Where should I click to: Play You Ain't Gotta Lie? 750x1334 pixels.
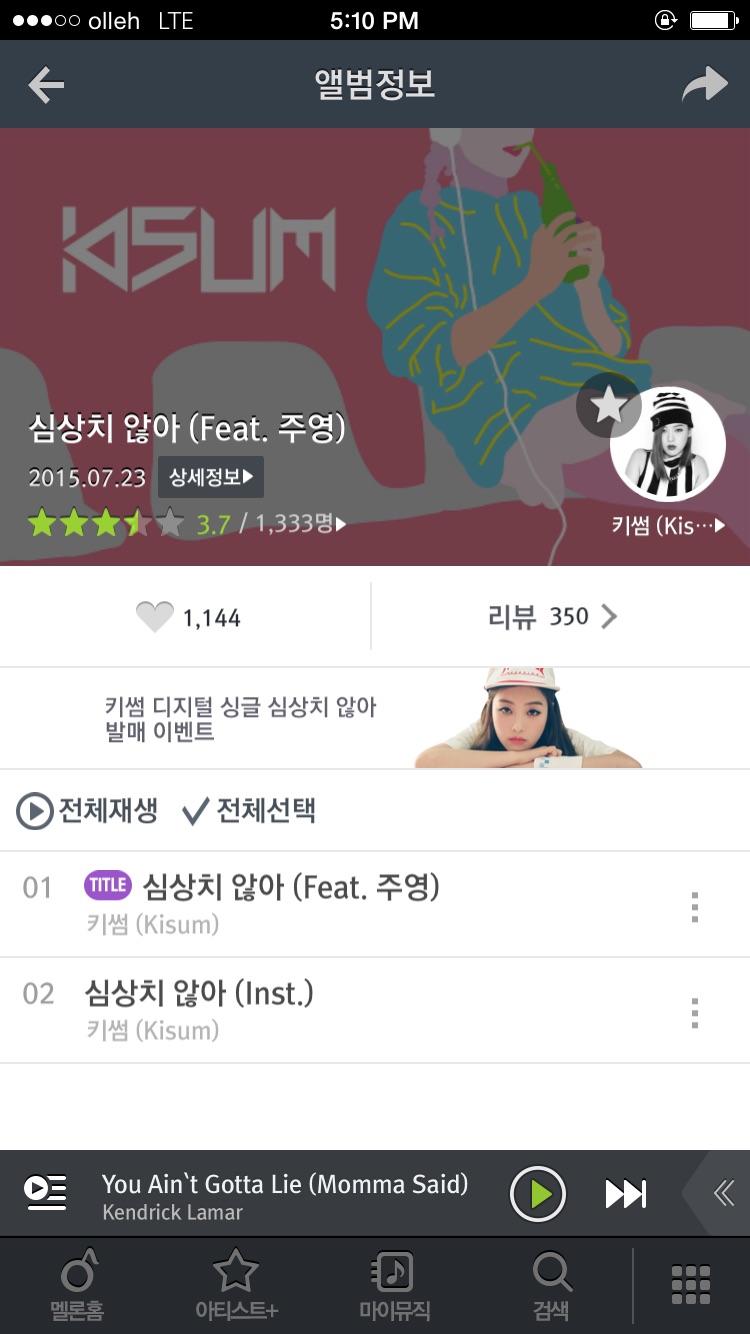click(538, 1193)
